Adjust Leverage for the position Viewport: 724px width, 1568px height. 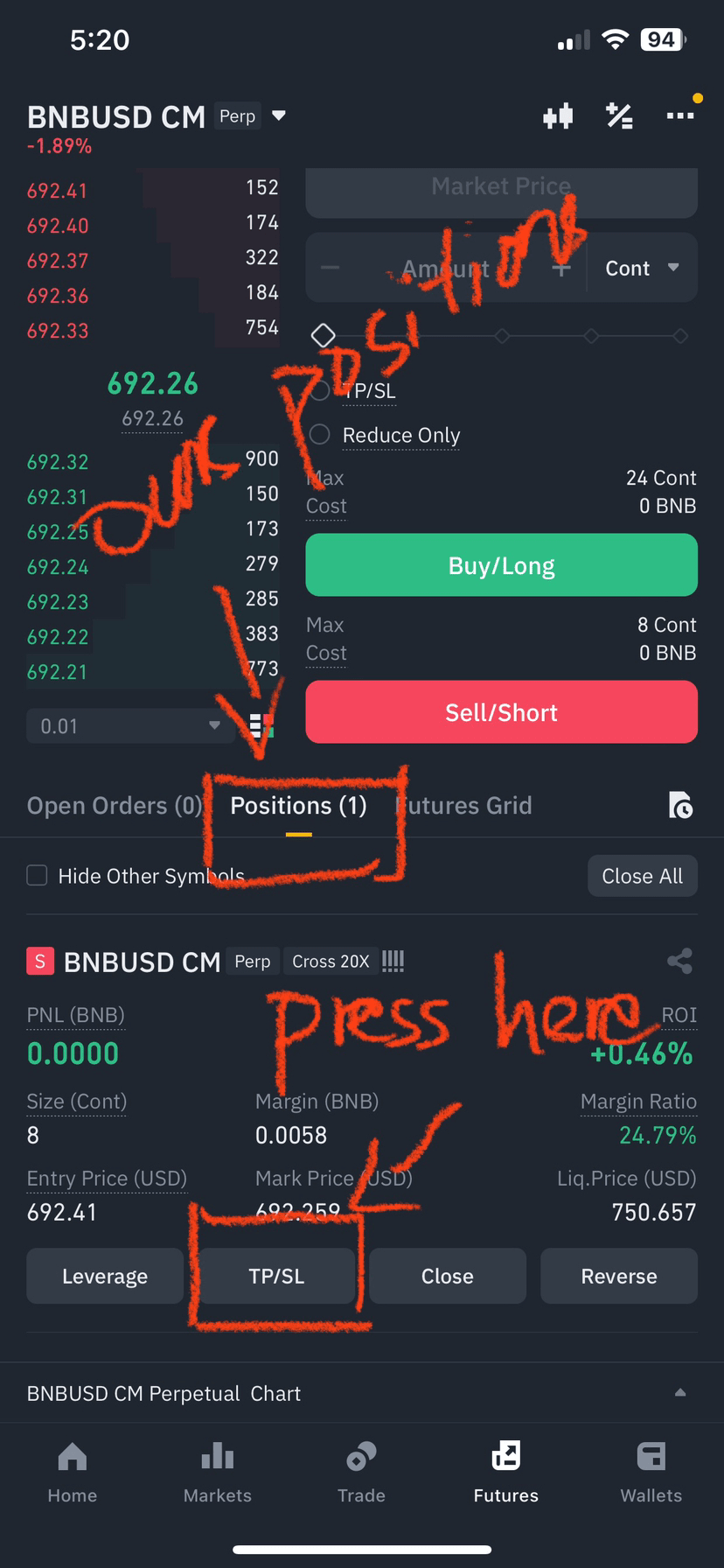click(105, 1276)
